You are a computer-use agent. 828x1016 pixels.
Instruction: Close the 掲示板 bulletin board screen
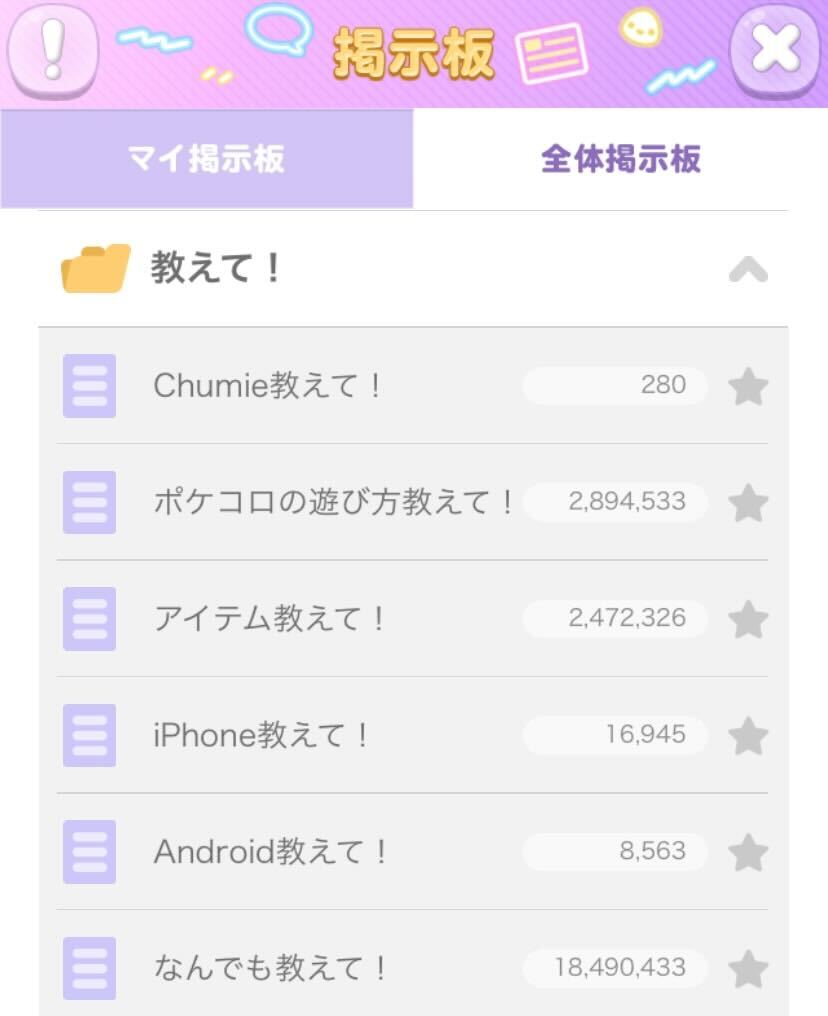777,49
